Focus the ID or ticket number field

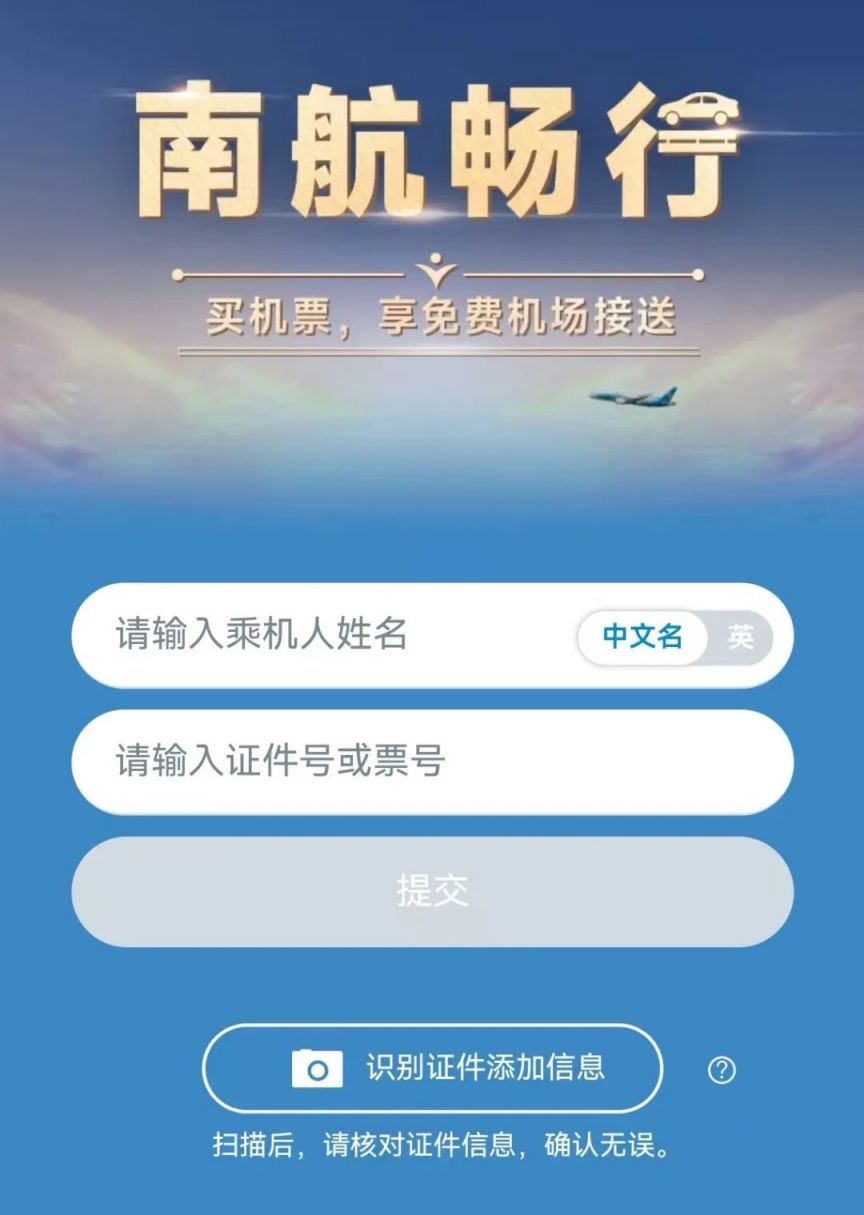point(432,763)
